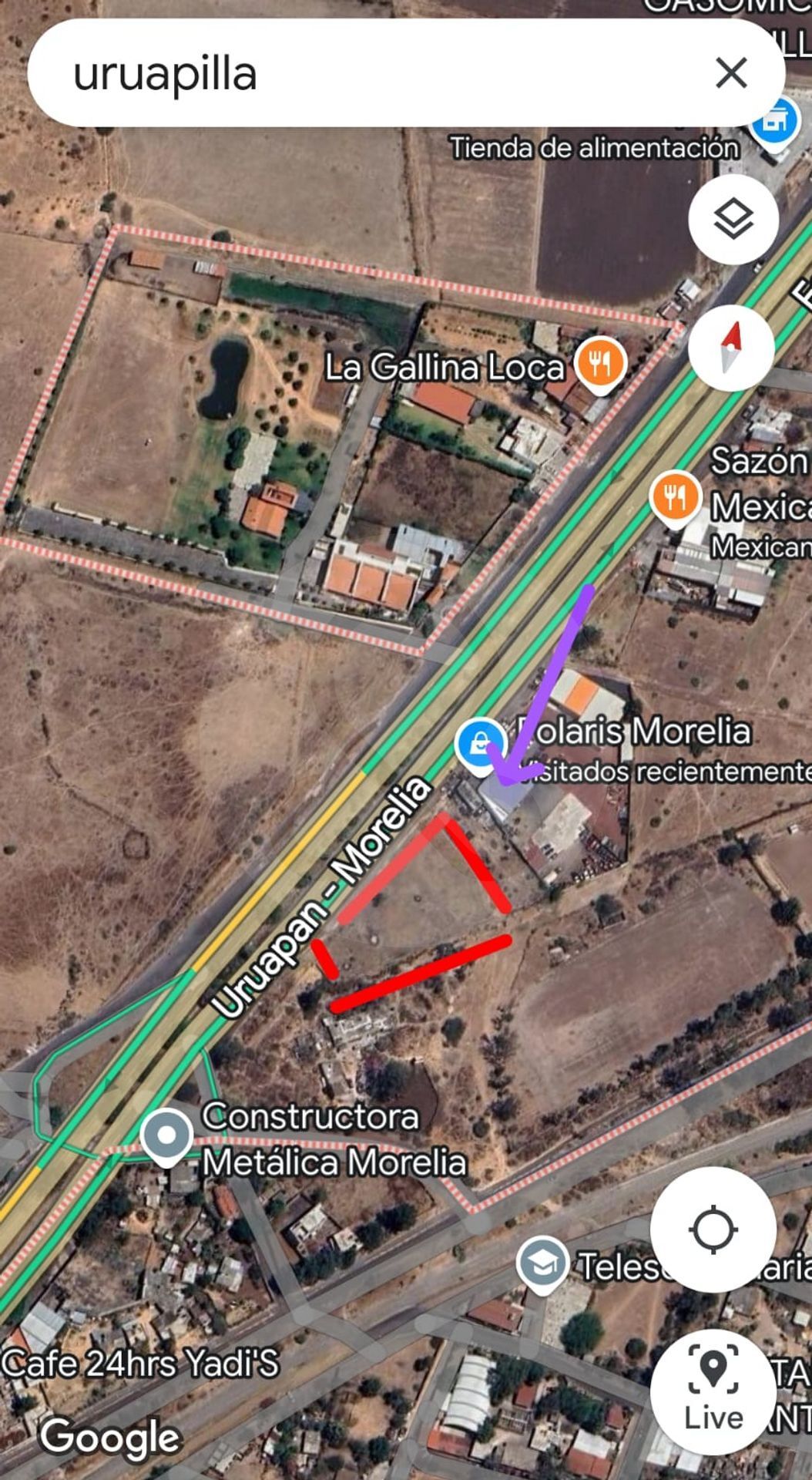Start Live view navigation
Screen dimensions: 812x1480
pos(713,1392)
